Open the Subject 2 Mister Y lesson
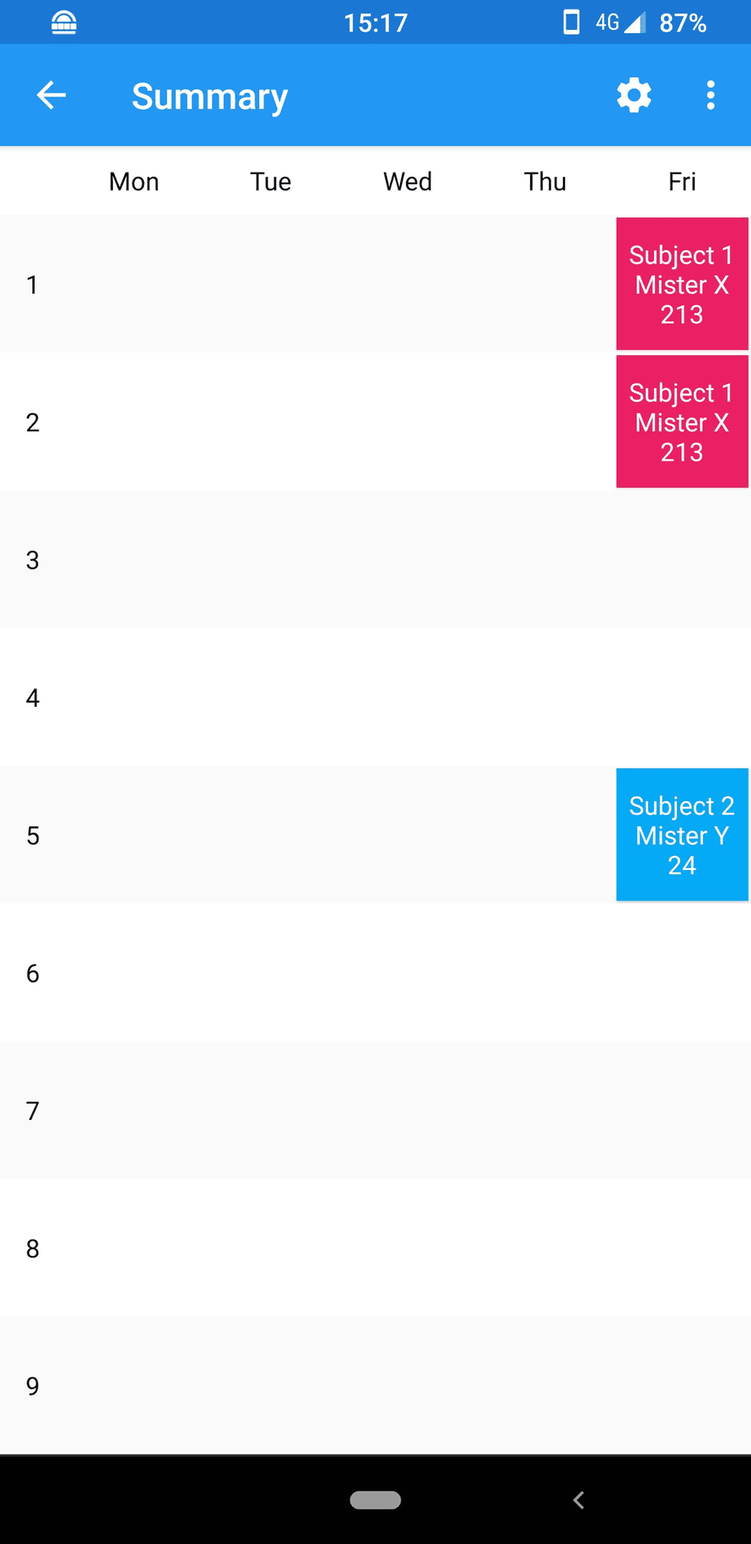 tap(682, 835)
